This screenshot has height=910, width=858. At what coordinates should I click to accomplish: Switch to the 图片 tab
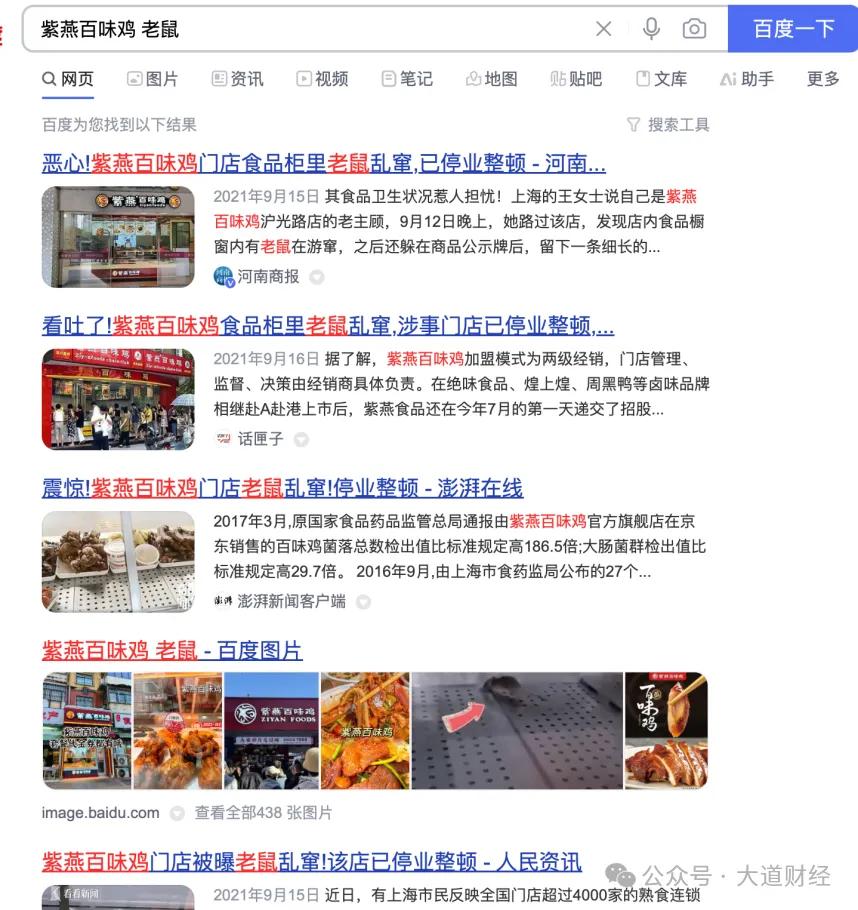tap(152, 79)
